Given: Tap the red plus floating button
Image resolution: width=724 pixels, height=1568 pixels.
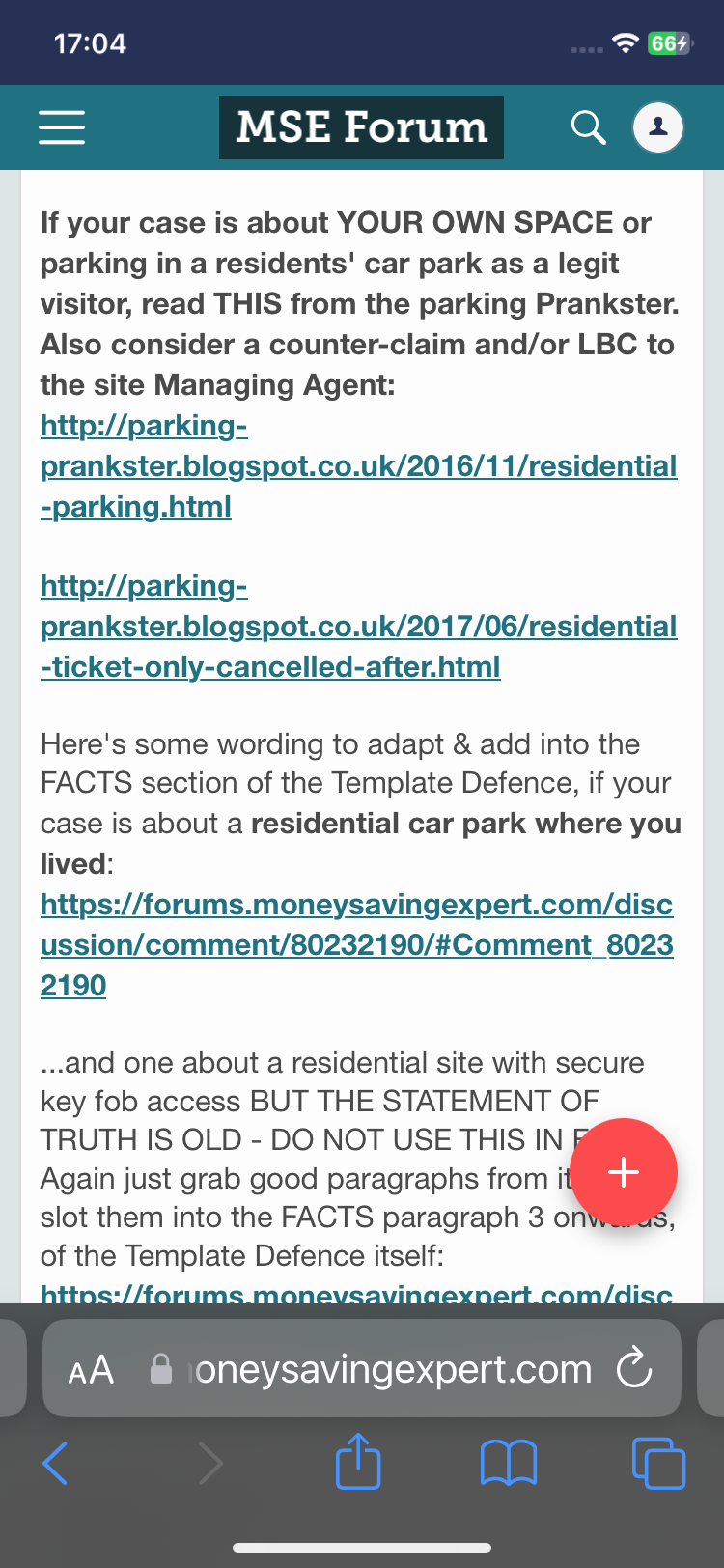Looking at the screenshot, I should pos(624,1172).
